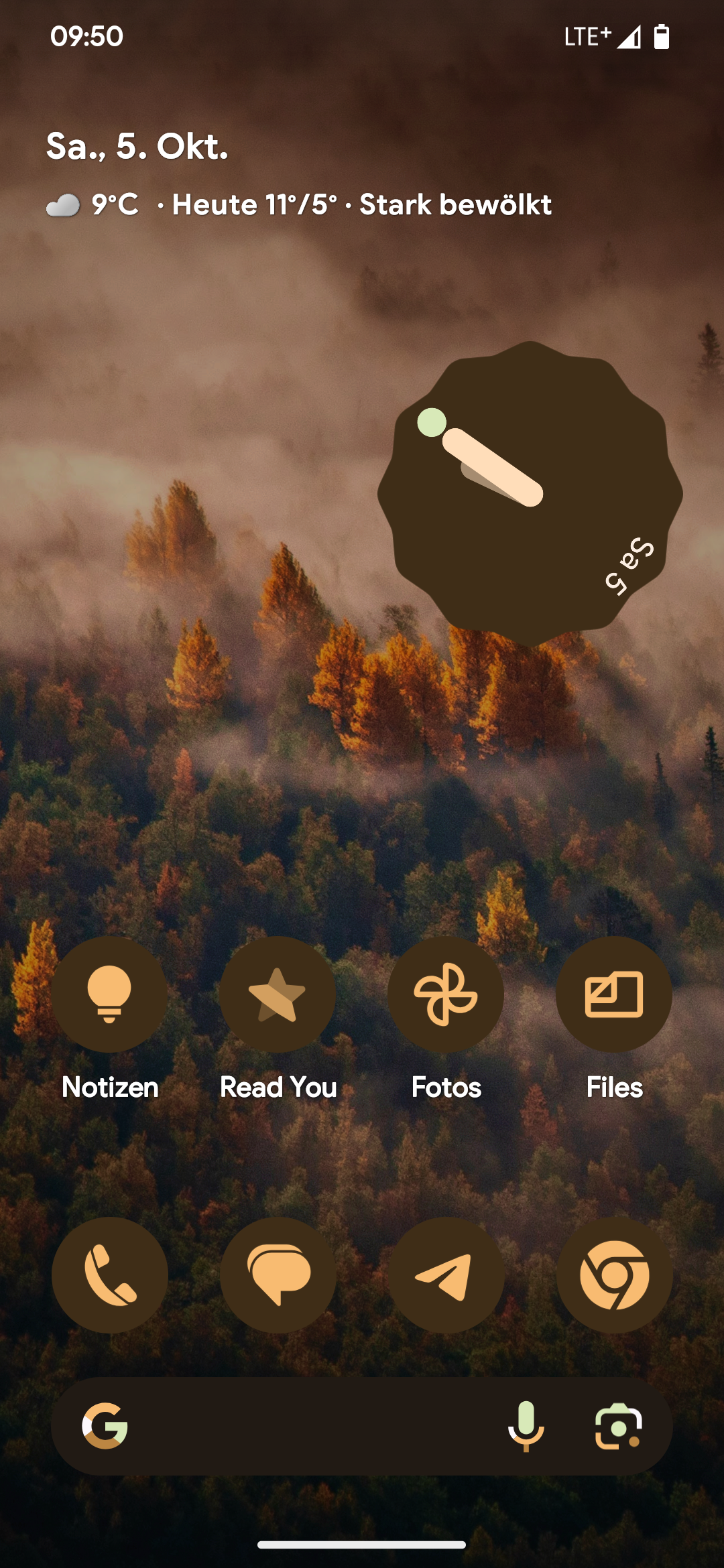The height and width of the screenshot is (1568, 724).
Task: Open Google Lens camera search
Action: click(618, 1426)
